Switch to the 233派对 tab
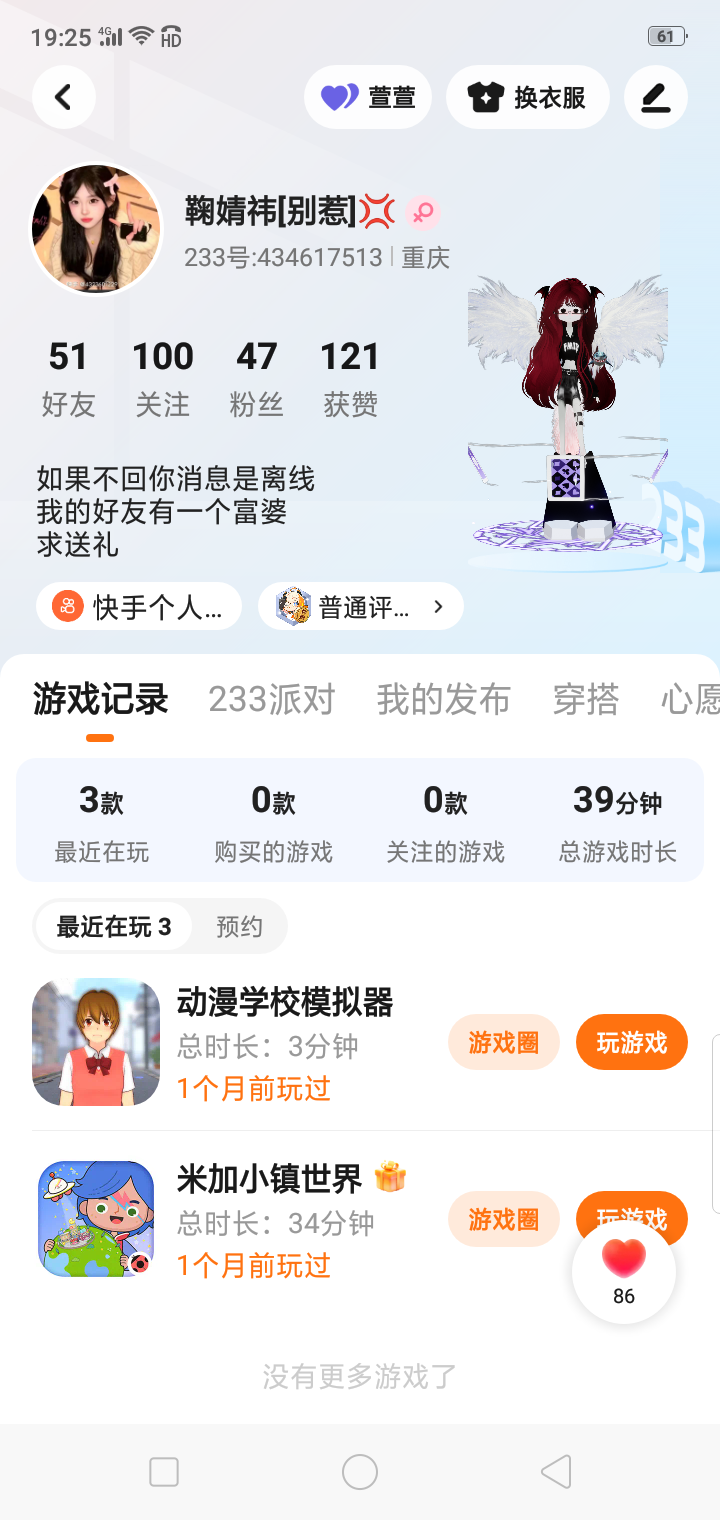 271,700
